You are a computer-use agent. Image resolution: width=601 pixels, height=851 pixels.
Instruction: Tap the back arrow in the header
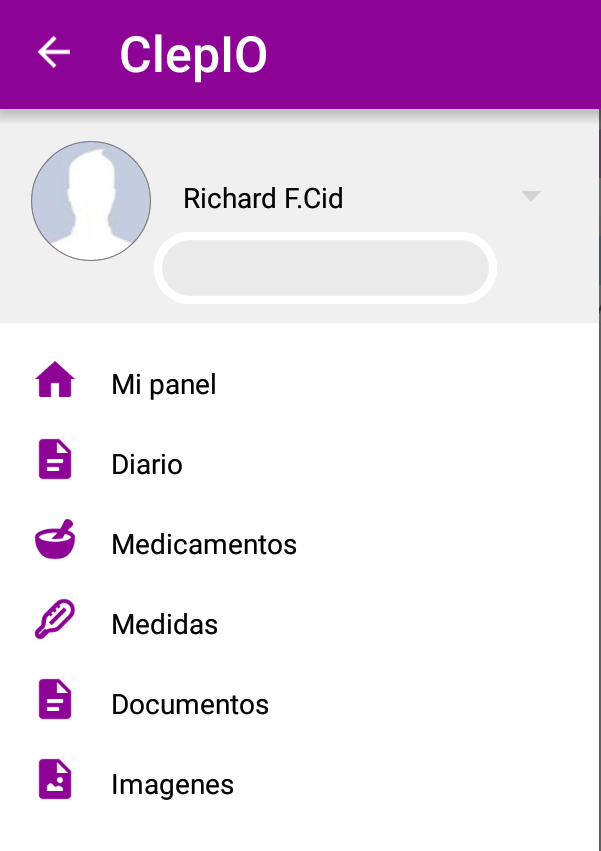click(x=54, y=53)
